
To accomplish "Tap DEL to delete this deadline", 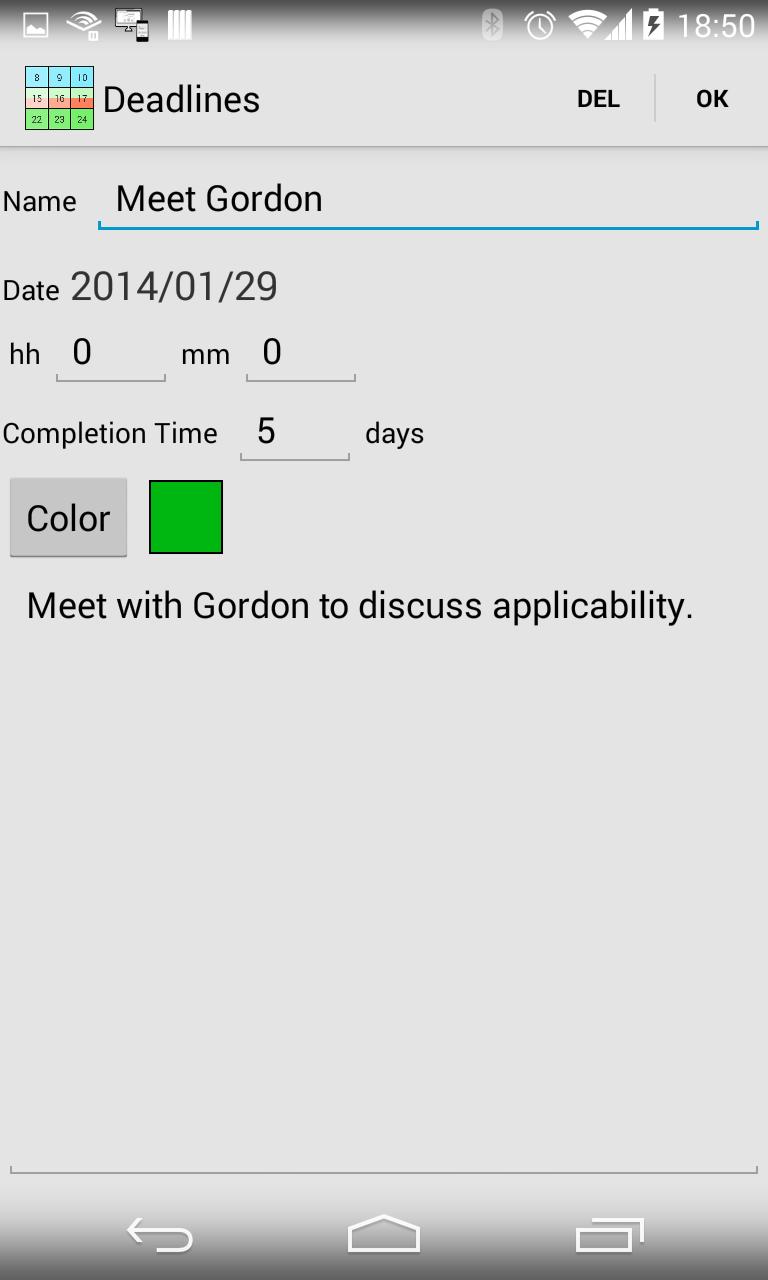I will (598, 99).
